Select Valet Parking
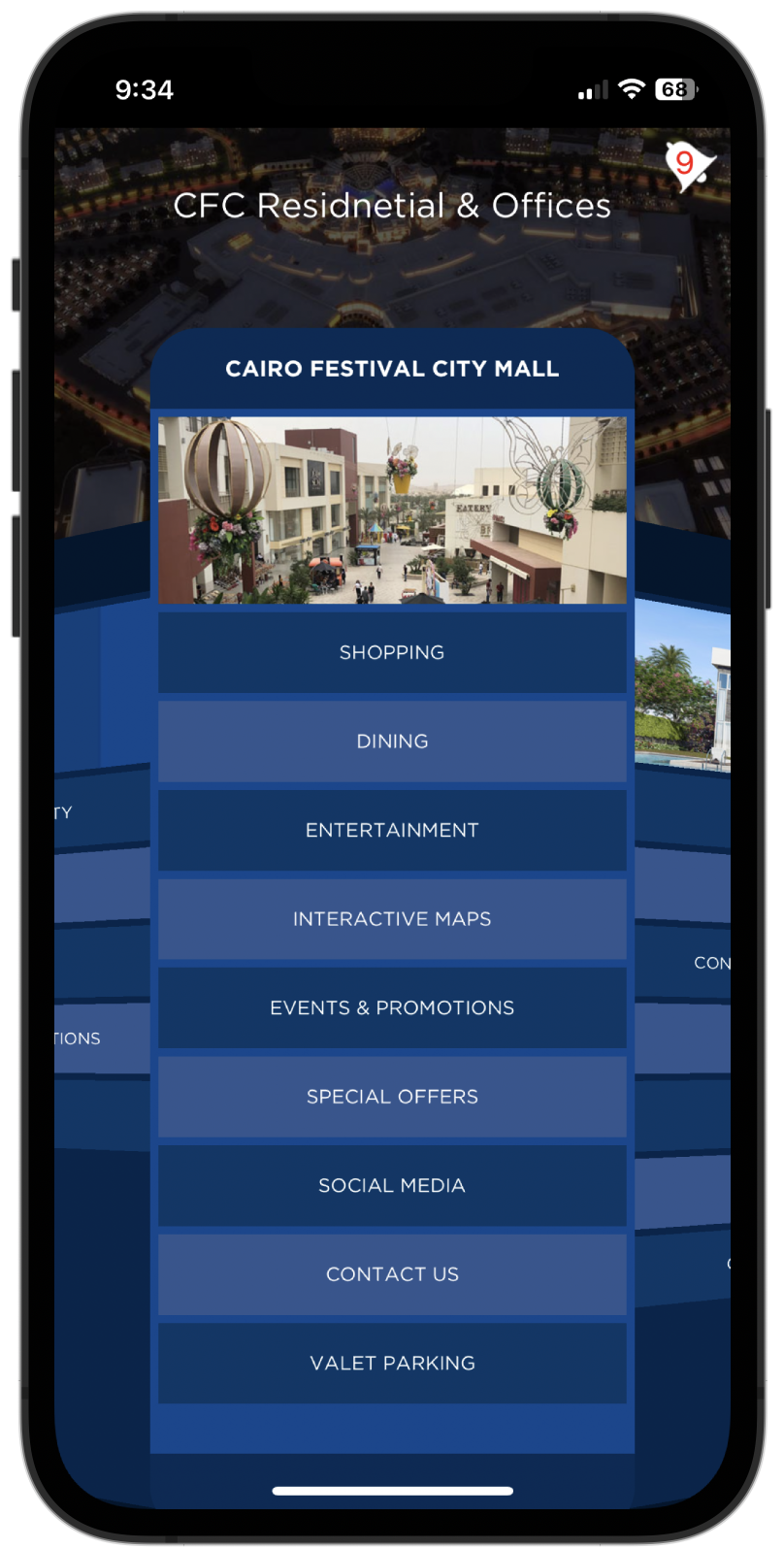 click(x=392, y=1363)
